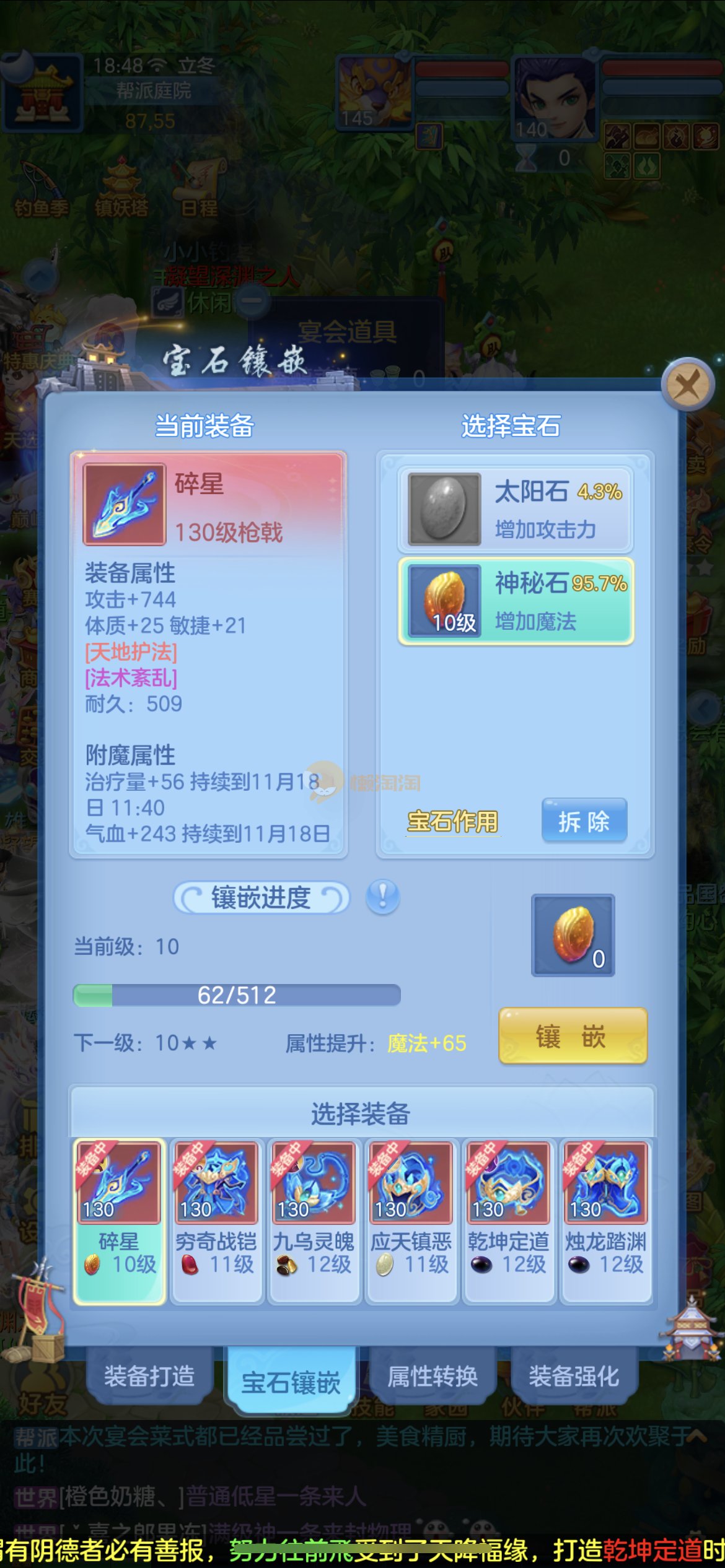
Task: Tap the 碎星 current equipment icon
Action: (x=125, y=504)
